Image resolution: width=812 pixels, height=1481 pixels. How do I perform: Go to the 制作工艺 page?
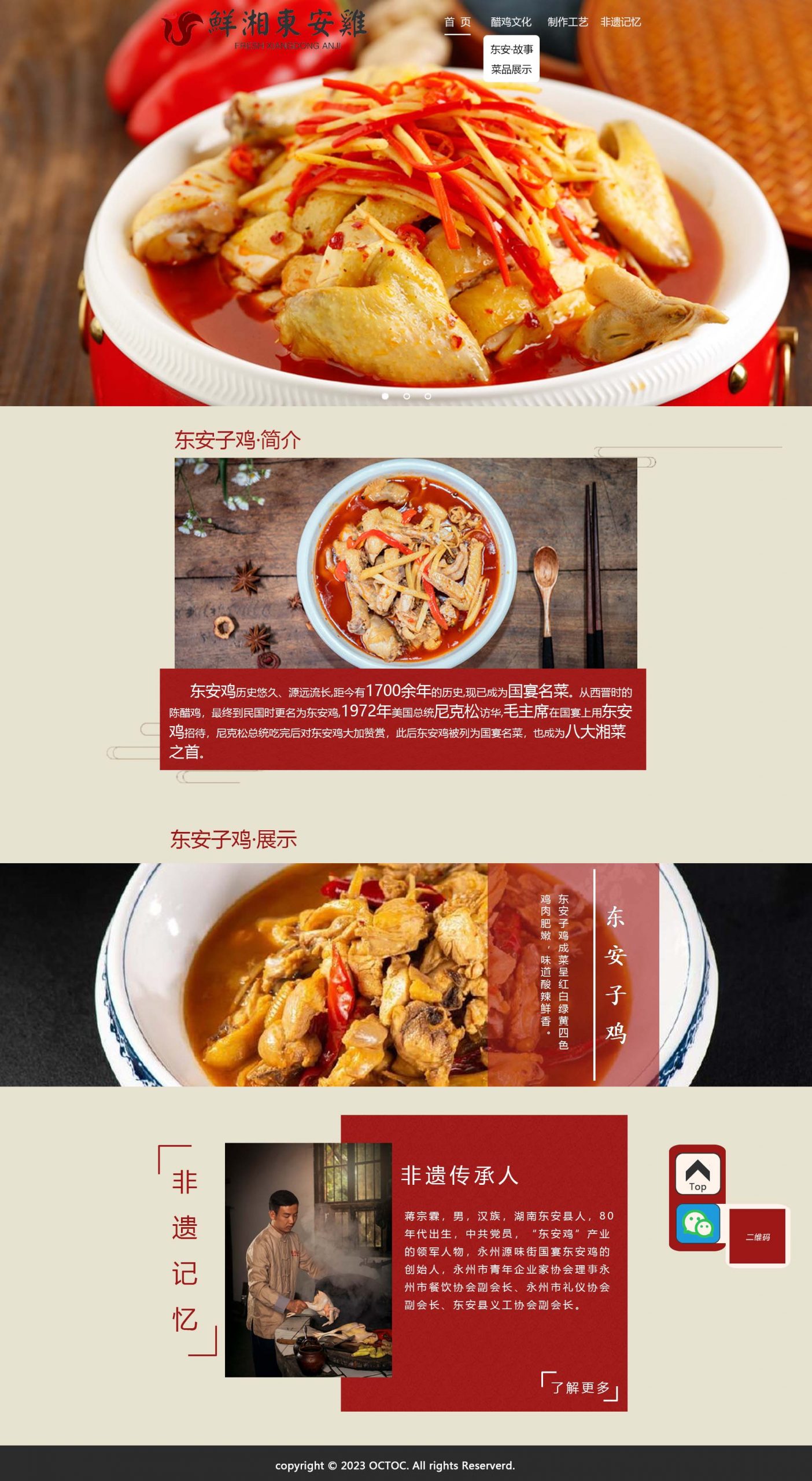tap(567, 22)
